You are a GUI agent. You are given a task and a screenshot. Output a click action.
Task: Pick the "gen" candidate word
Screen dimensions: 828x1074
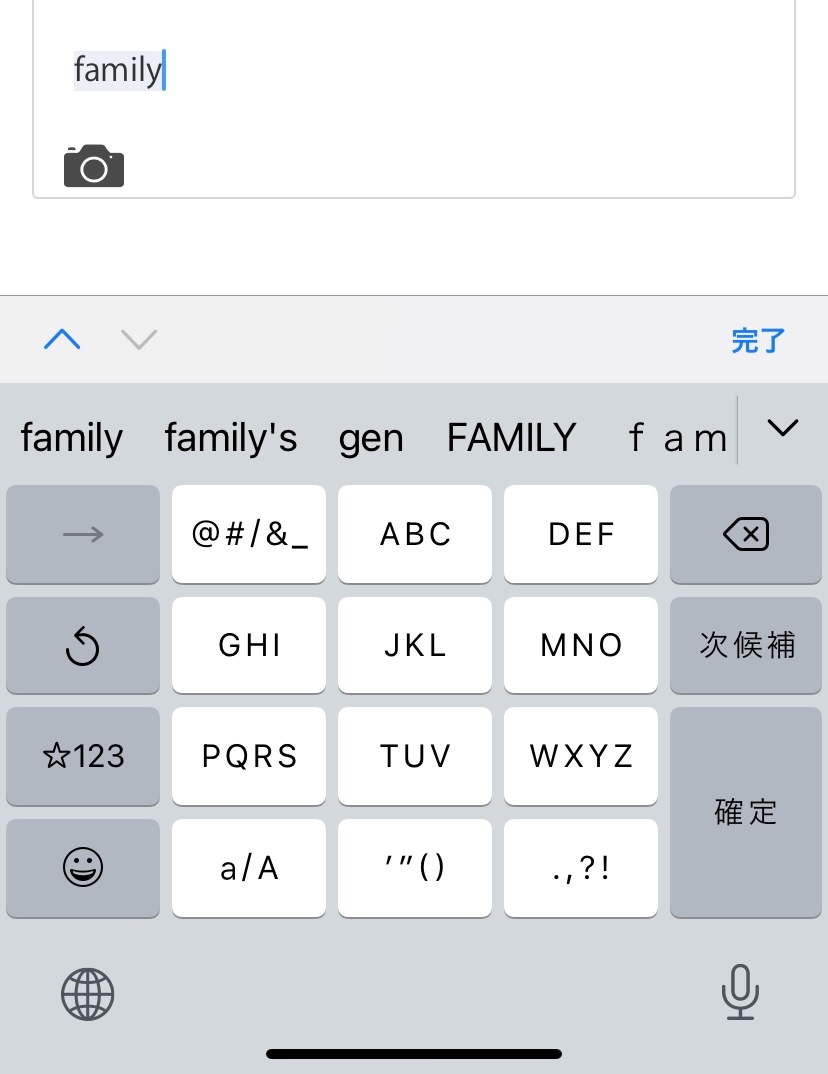click(371, 438)
